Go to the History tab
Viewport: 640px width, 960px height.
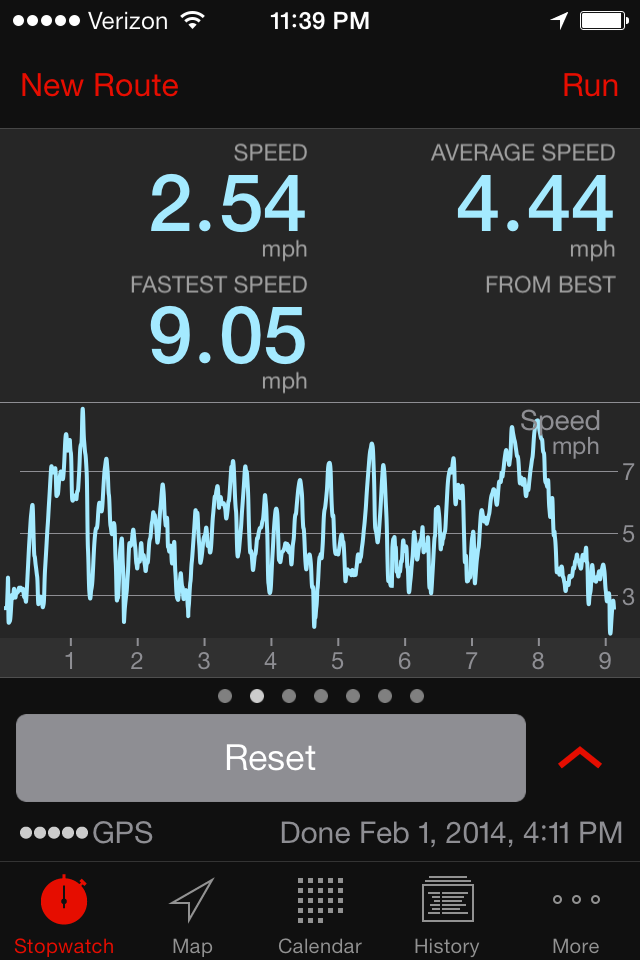[x=447, y=915]
